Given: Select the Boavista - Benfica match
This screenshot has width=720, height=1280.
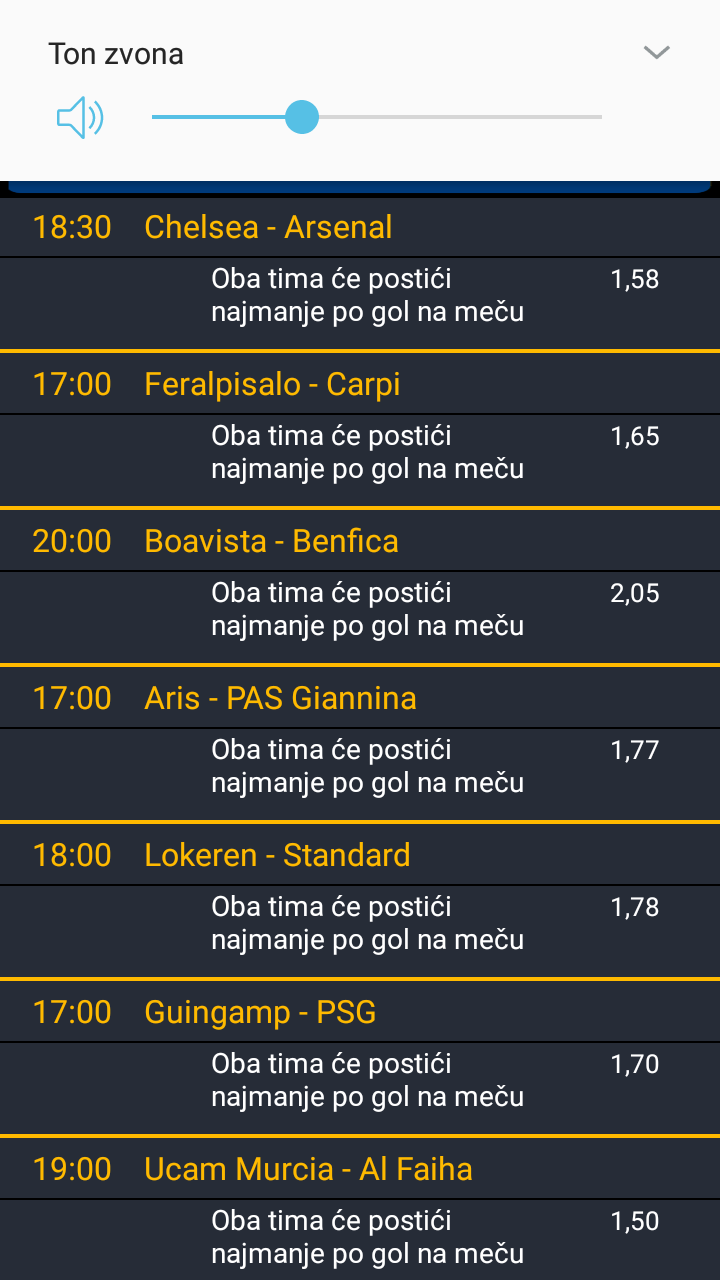Looking at the screenshot, I should [x=271, y=541].
